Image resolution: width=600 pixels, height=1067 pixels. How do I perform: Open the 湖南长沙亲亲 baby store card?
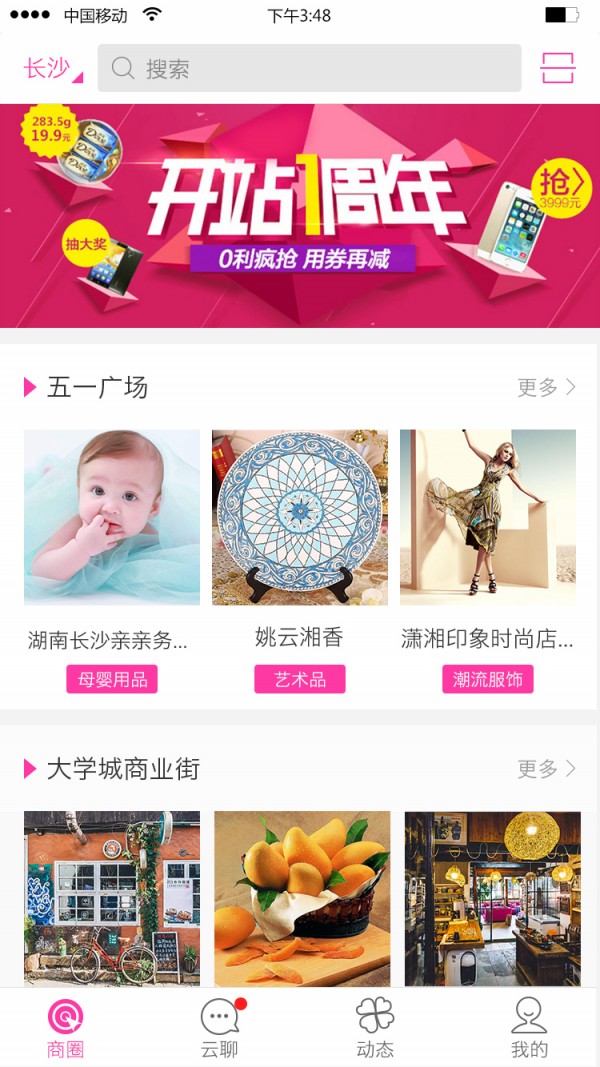click(x=112, y=518)
